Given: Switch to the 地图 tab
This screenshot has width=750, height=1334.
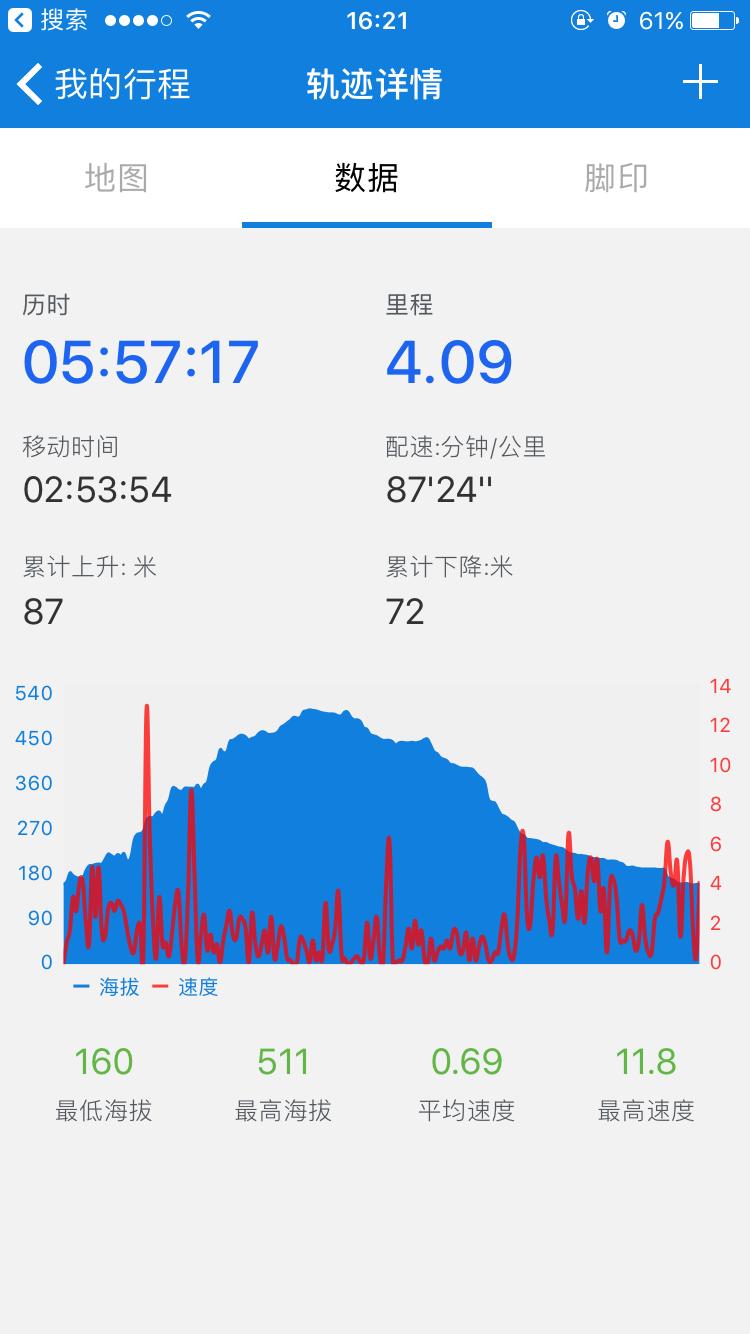Looking at the screenshot, I should (x=117, y=178).
